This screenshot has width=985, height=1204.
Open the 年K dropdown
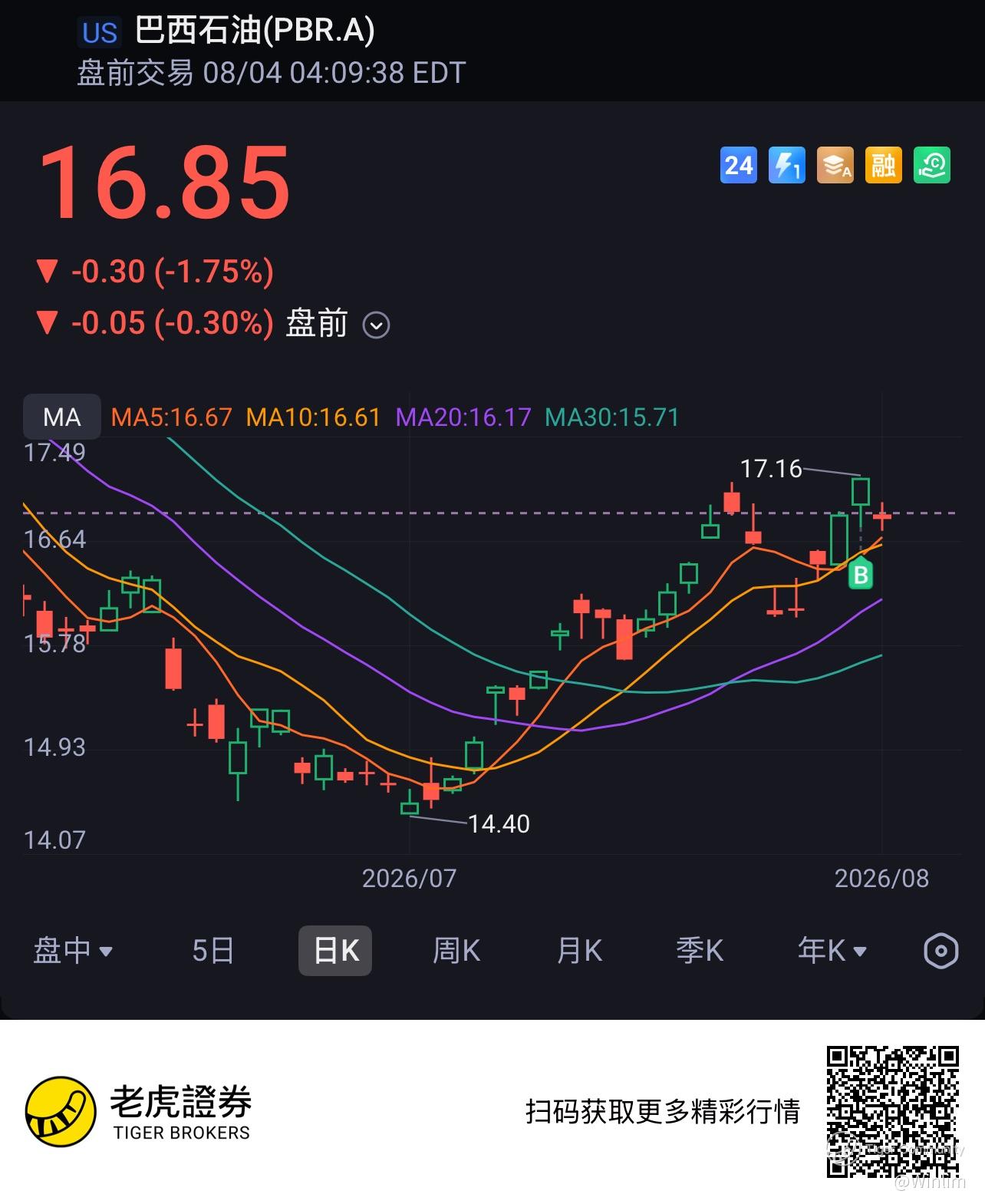[x=832, y=951]
